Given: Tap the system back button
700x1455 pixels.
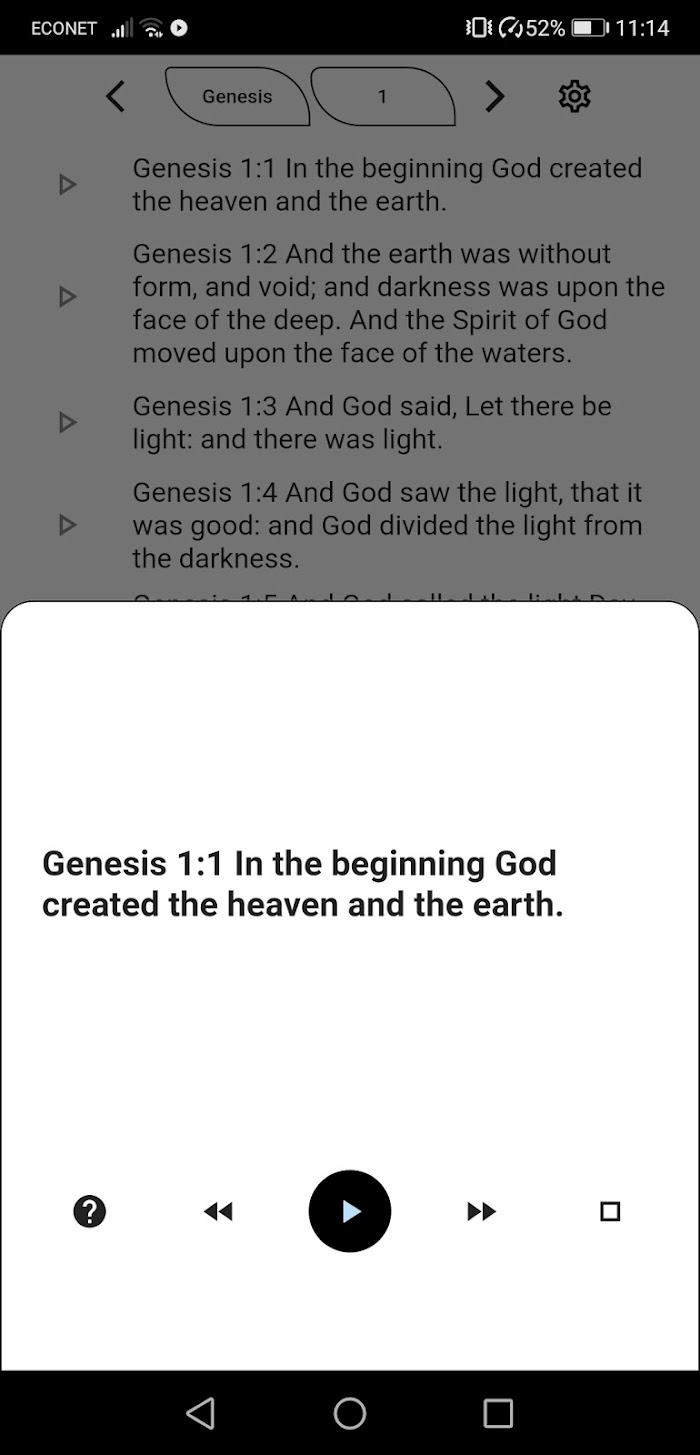Looking at the screenshot, I should (201, 1413).
